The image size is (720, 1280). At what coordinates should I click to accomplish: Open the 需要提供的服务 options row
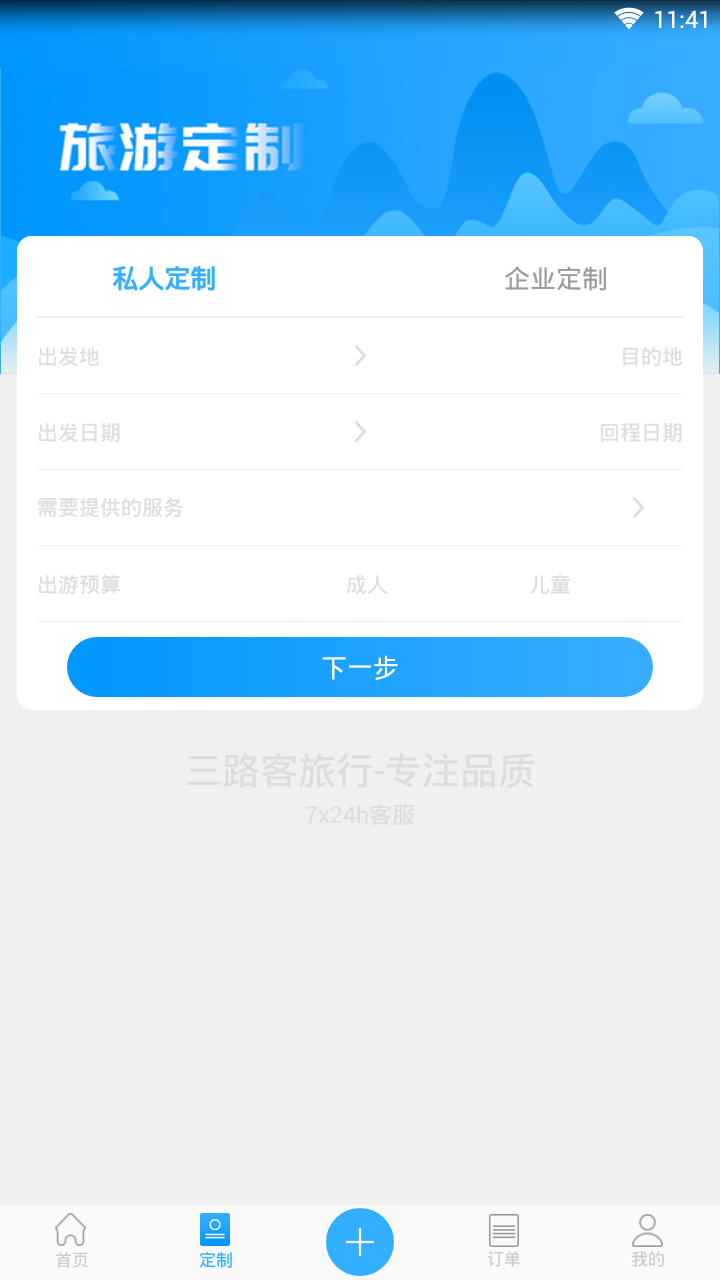coord(340,508)
